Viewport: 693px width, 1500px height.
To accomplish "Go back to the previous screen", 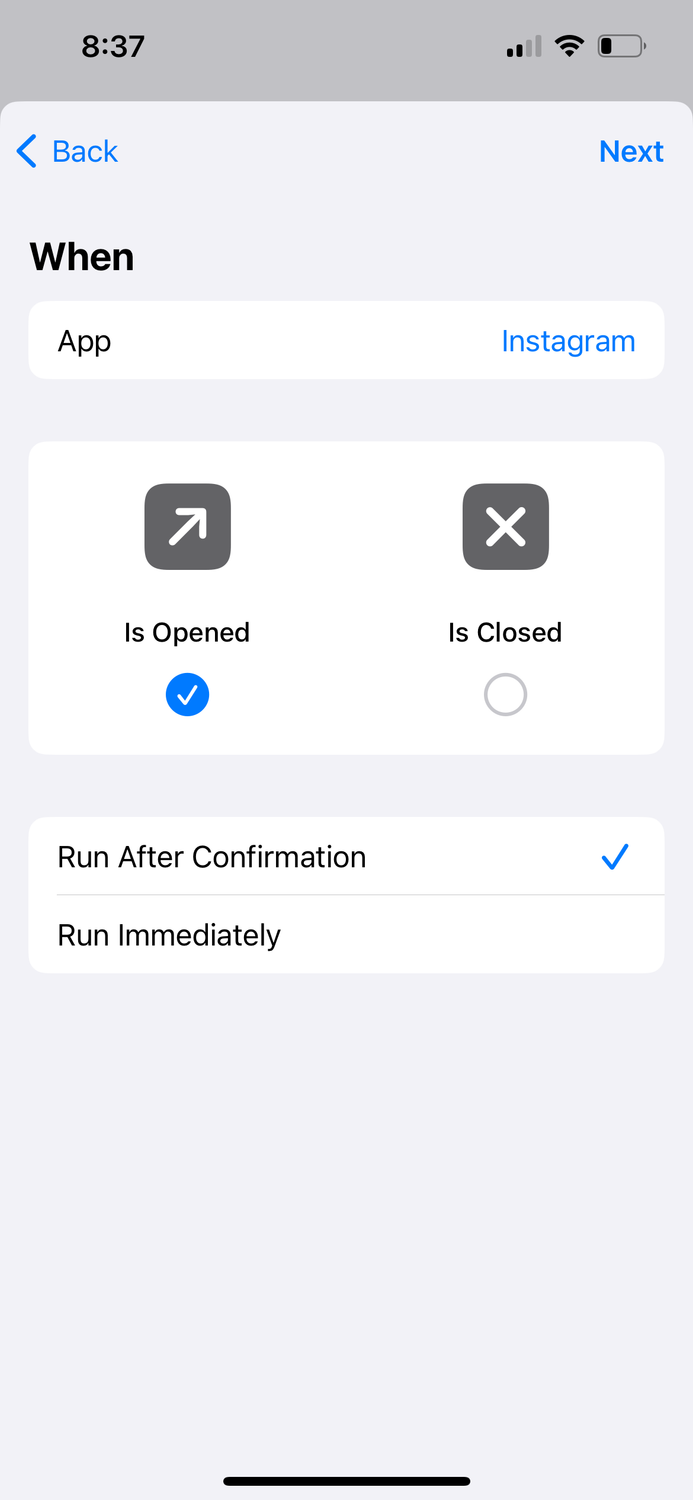I will (67, 151).
